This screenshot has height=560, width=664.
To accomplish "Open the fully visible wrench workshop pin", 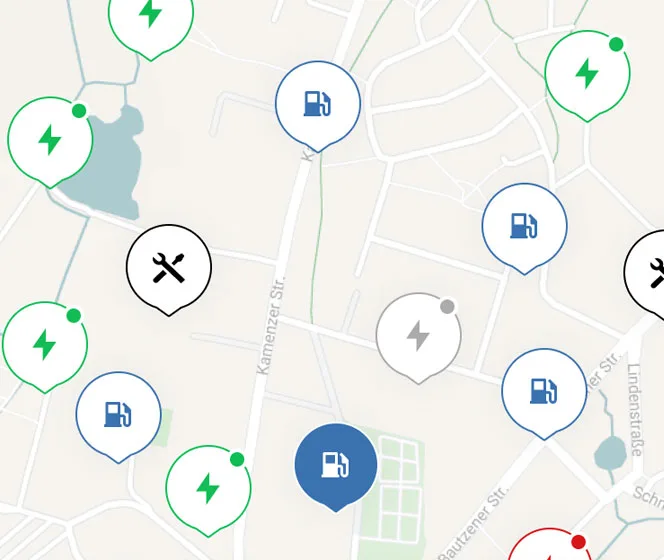I will coord(169,267).
